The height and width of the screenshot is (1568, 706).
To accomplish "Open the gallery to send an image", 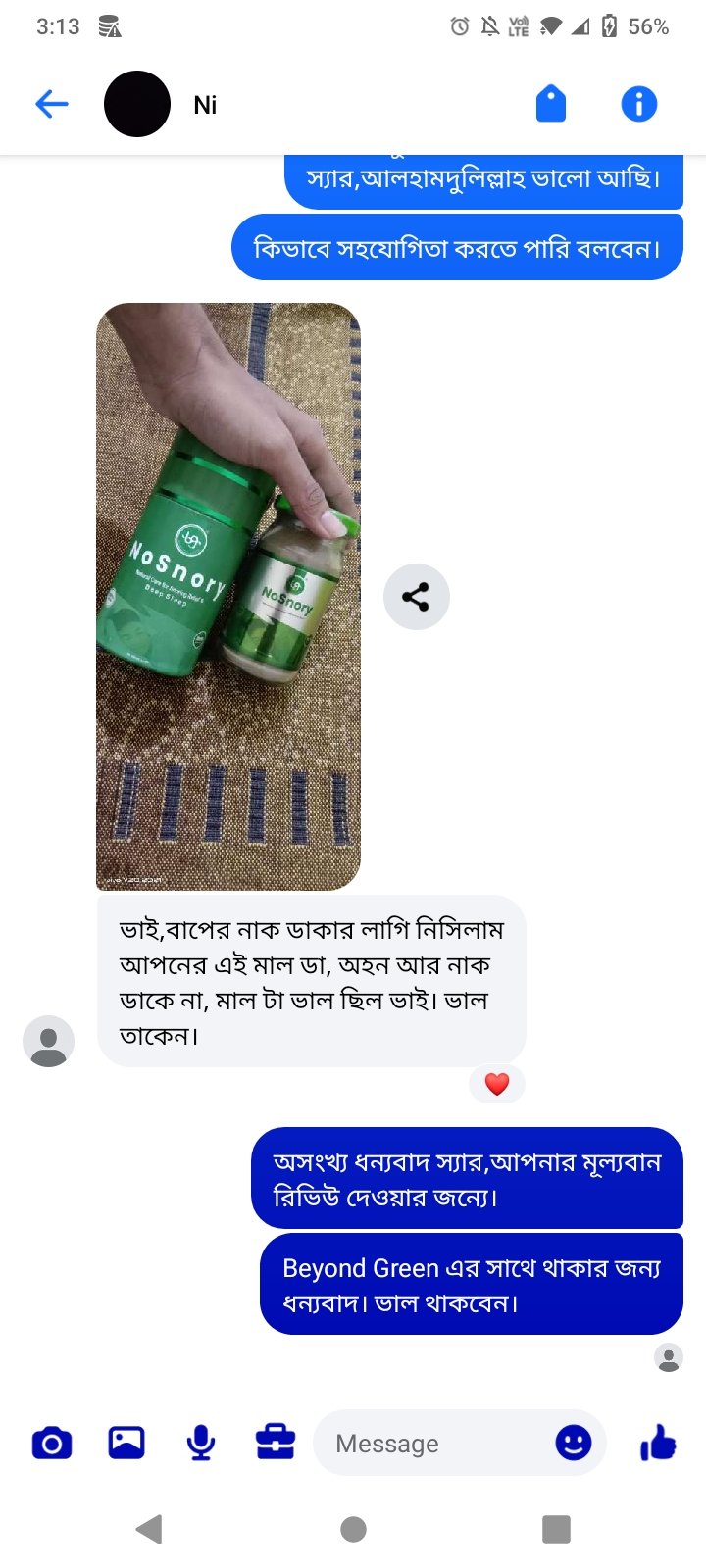I will click(x=126, y=1444).
